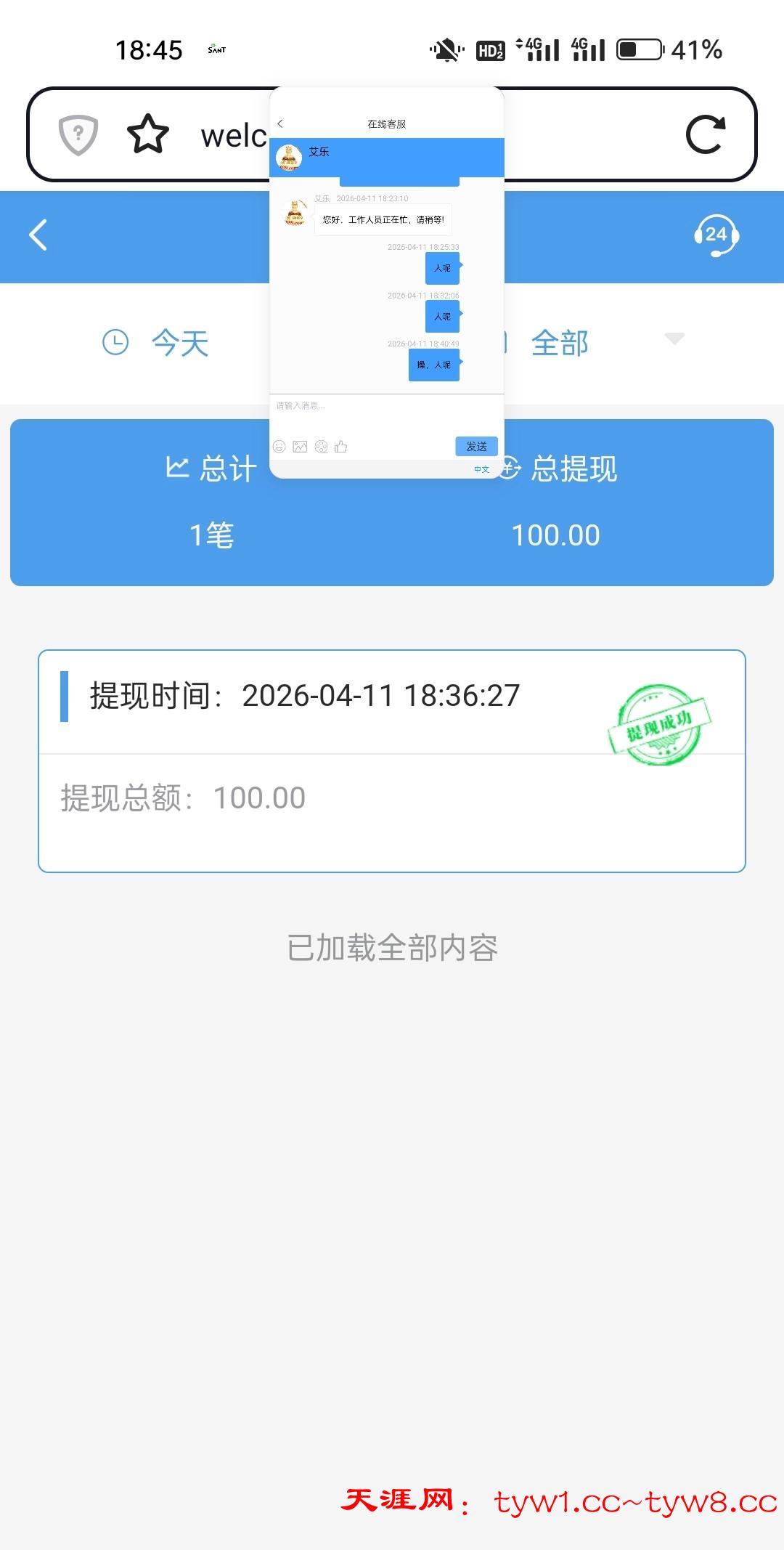Select the 今天 date filter
This screenshot has height=1550, width=784.
point(156,343)
